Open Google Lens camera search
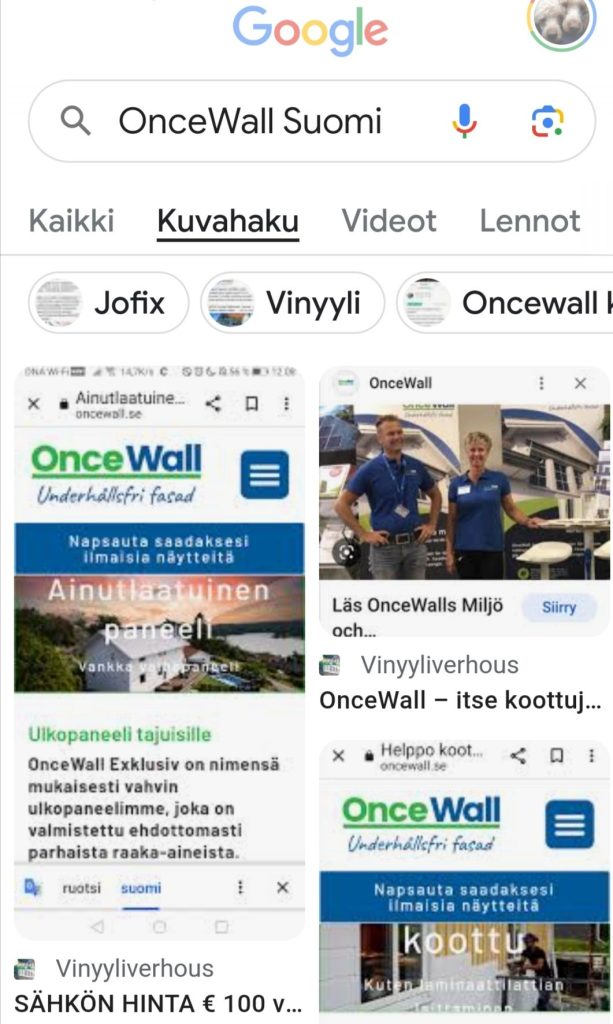The width and height of the screenshot is (613, 1024). (546, 122)
